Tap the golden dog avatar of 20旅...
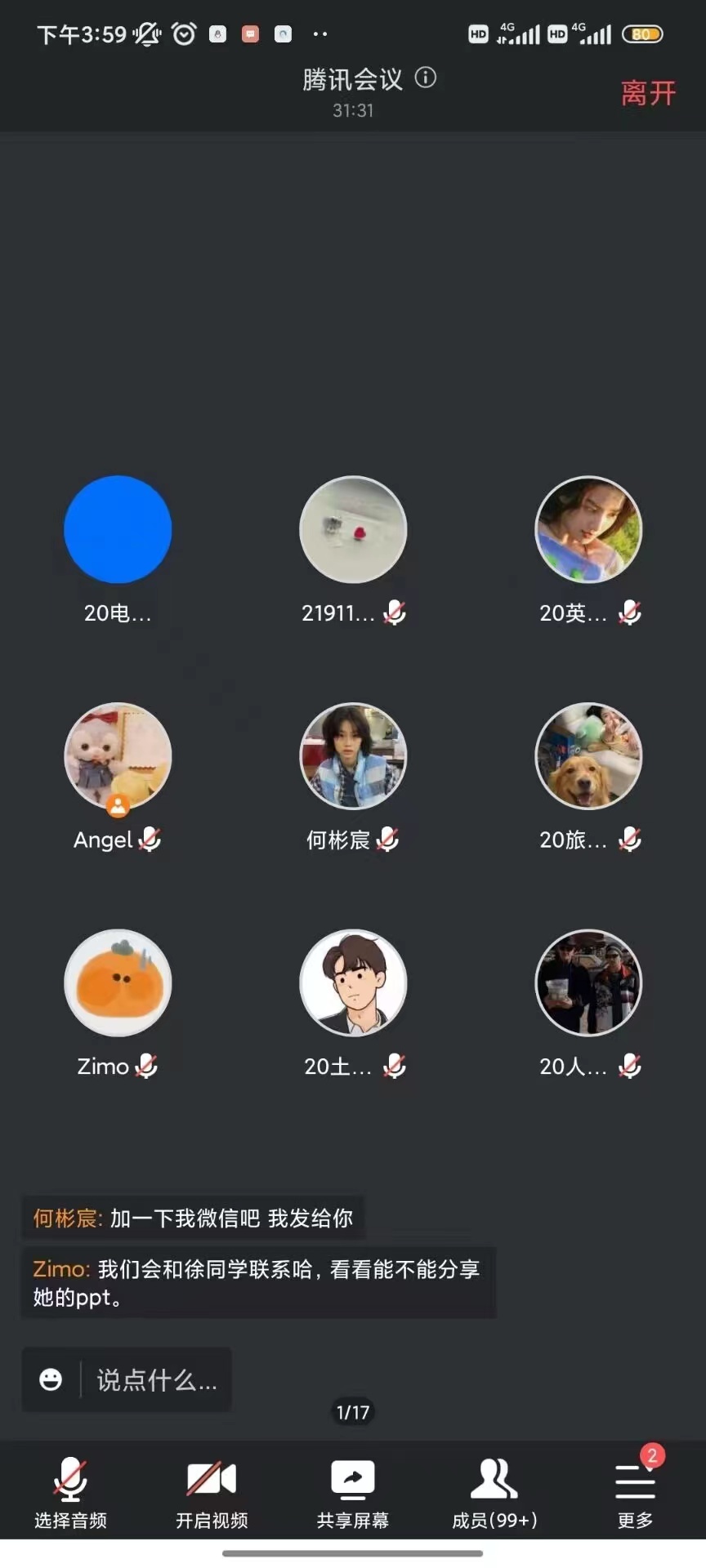 588,756
